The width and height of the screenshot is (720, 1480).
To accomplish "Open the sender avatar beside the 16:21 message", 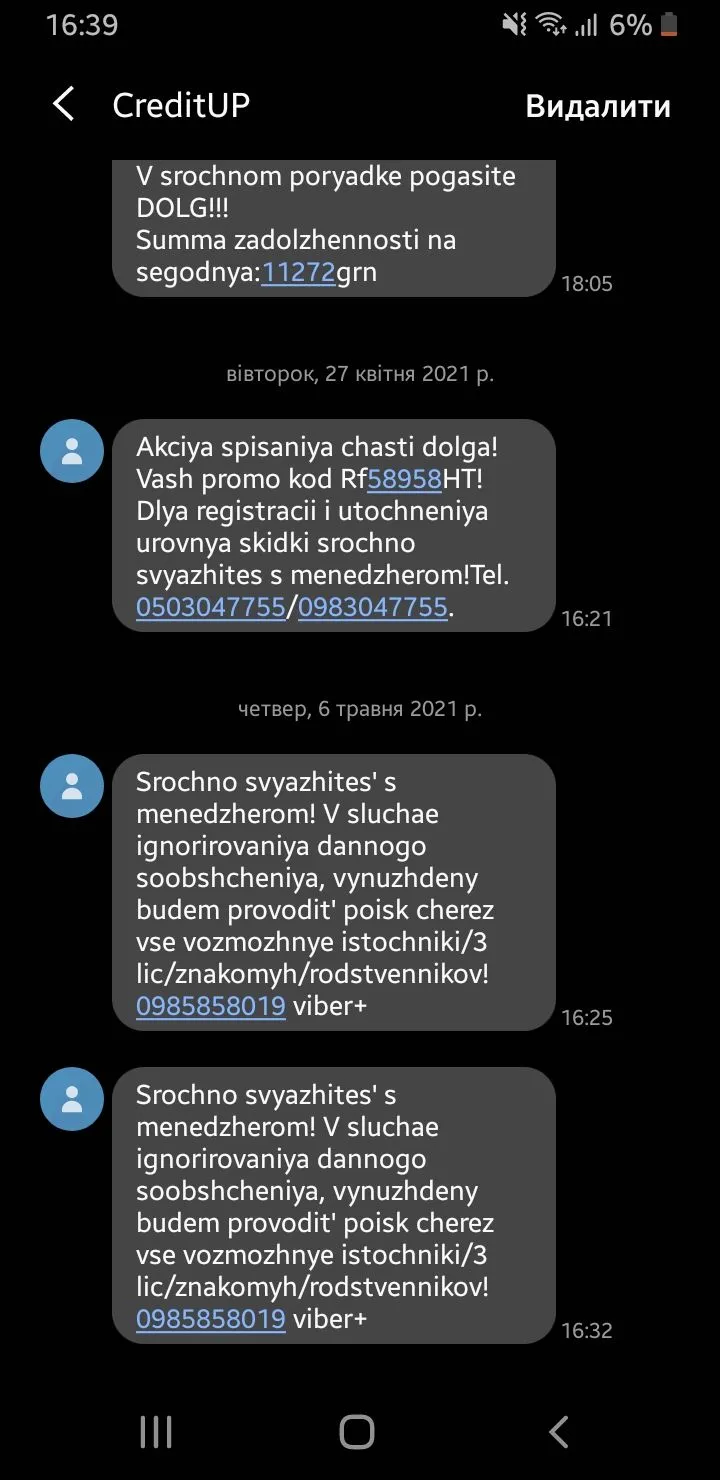I will coord(72,451).
